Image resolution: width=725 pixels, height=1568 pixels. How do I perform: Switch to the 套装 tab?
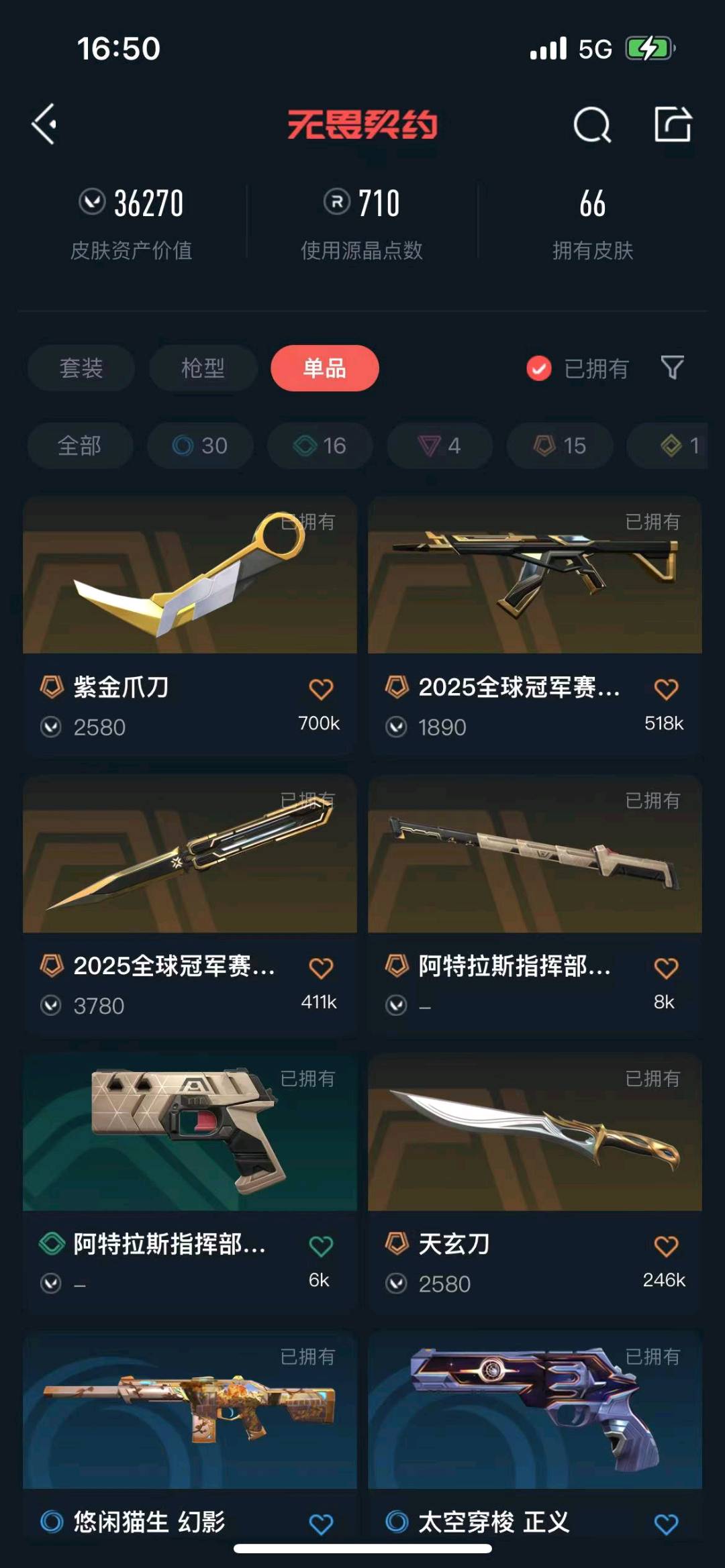[81, 368]
